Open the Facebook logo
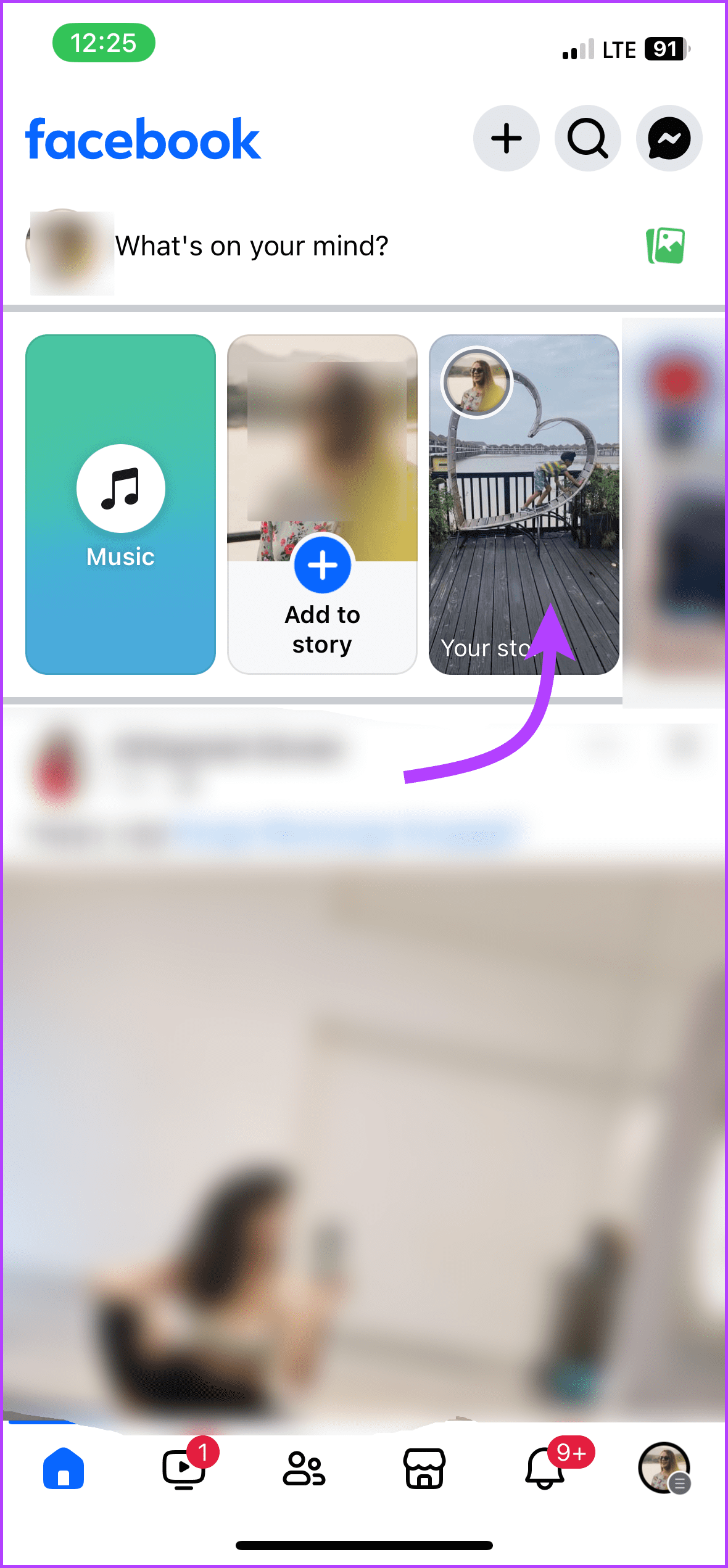The height and width of the screenshot is (1568, 728). [x=143, y=139]
